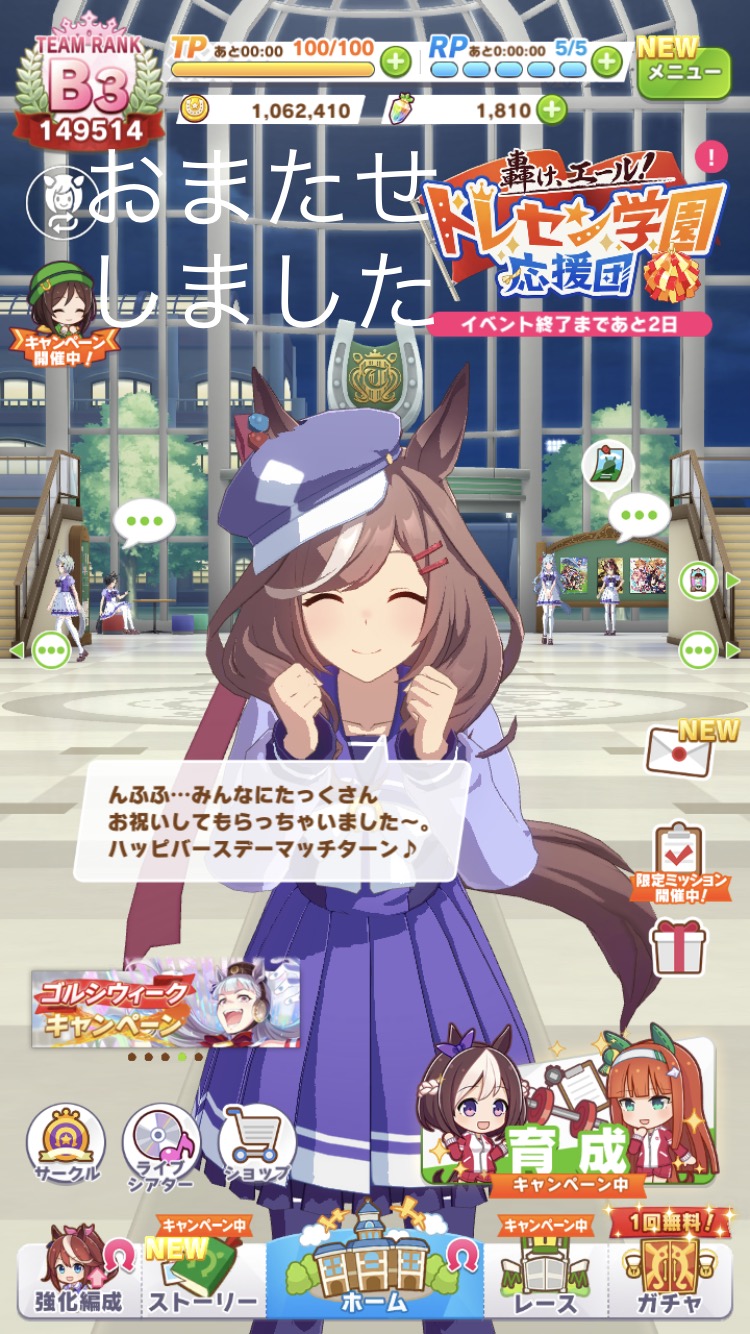This screenshot has height=1334, width=750.
Task: Add carrots with the plus next to 1,810
Action: pyautogui.click(x=552, y=110)
